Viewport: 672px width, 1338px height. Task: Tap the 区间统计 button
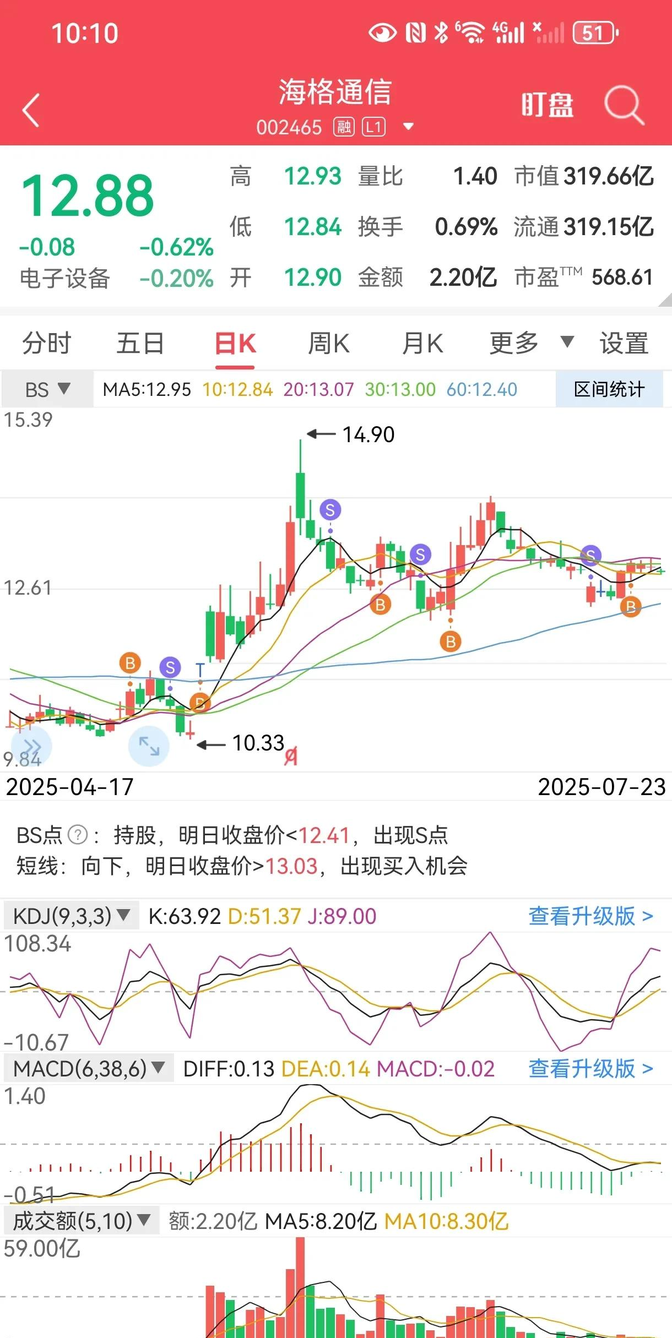tap(609, 389)
